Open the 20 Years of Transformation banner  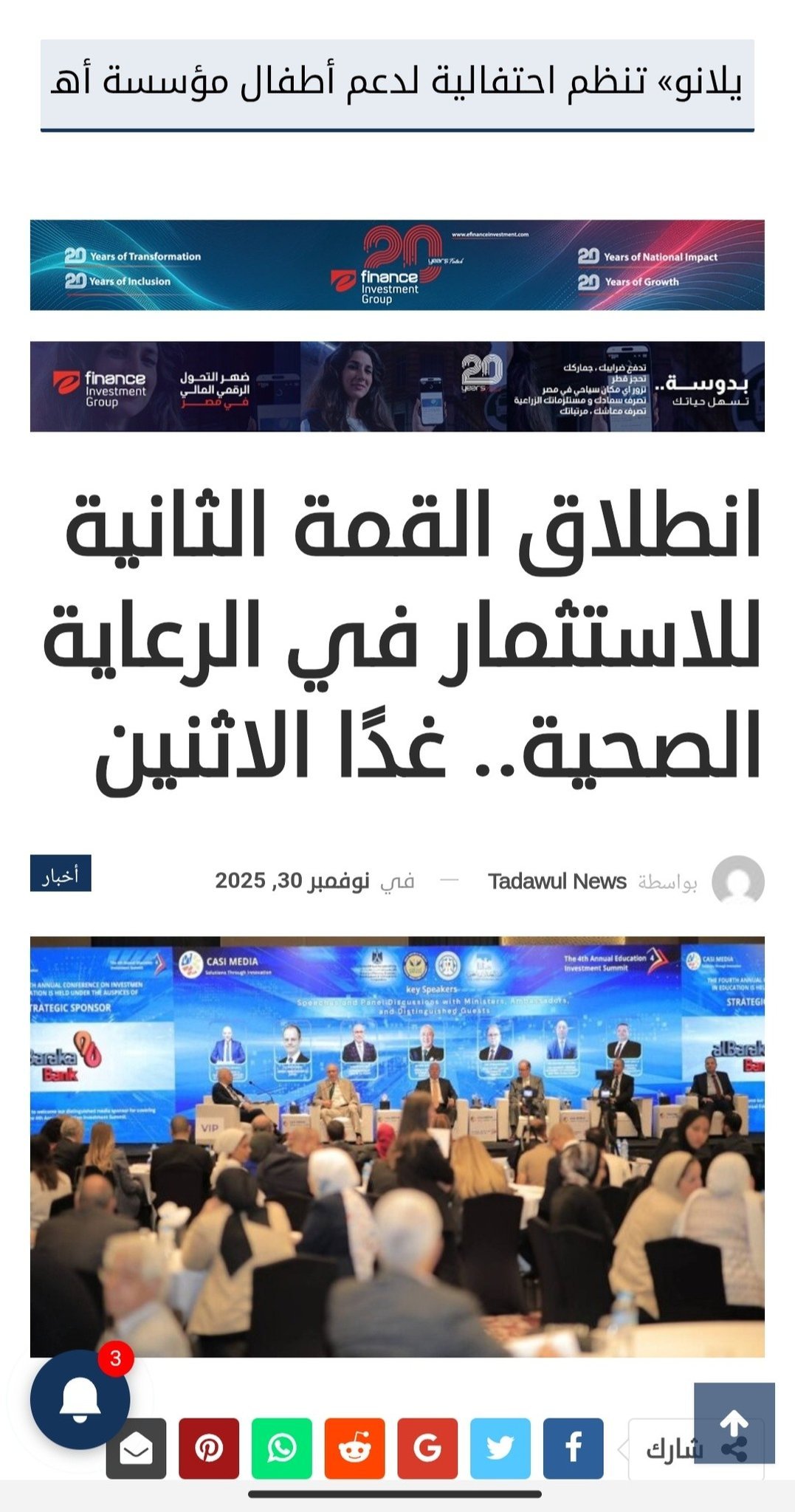(397, 265)
